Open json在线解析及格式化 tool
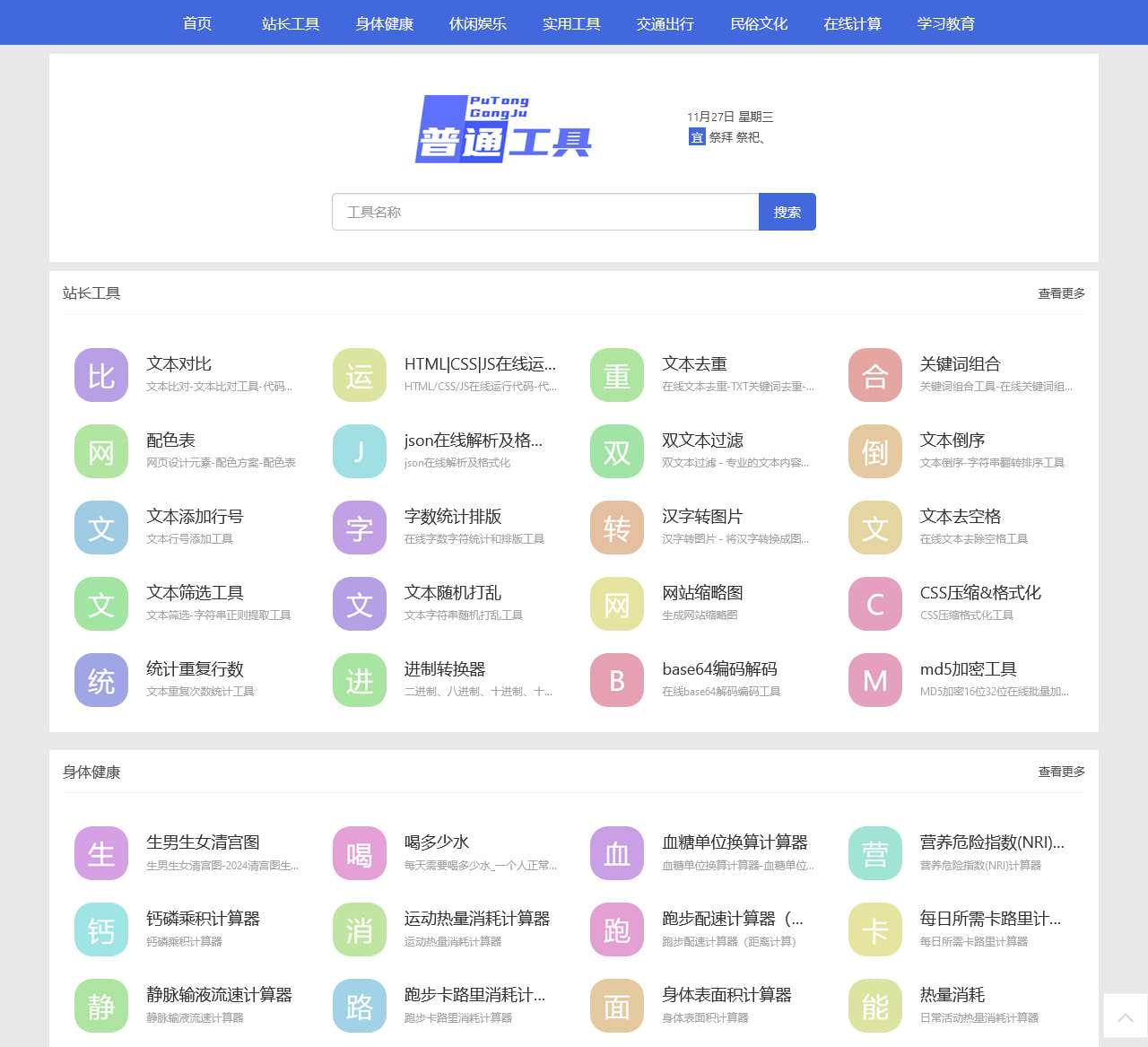 click(x=473, y=441)
